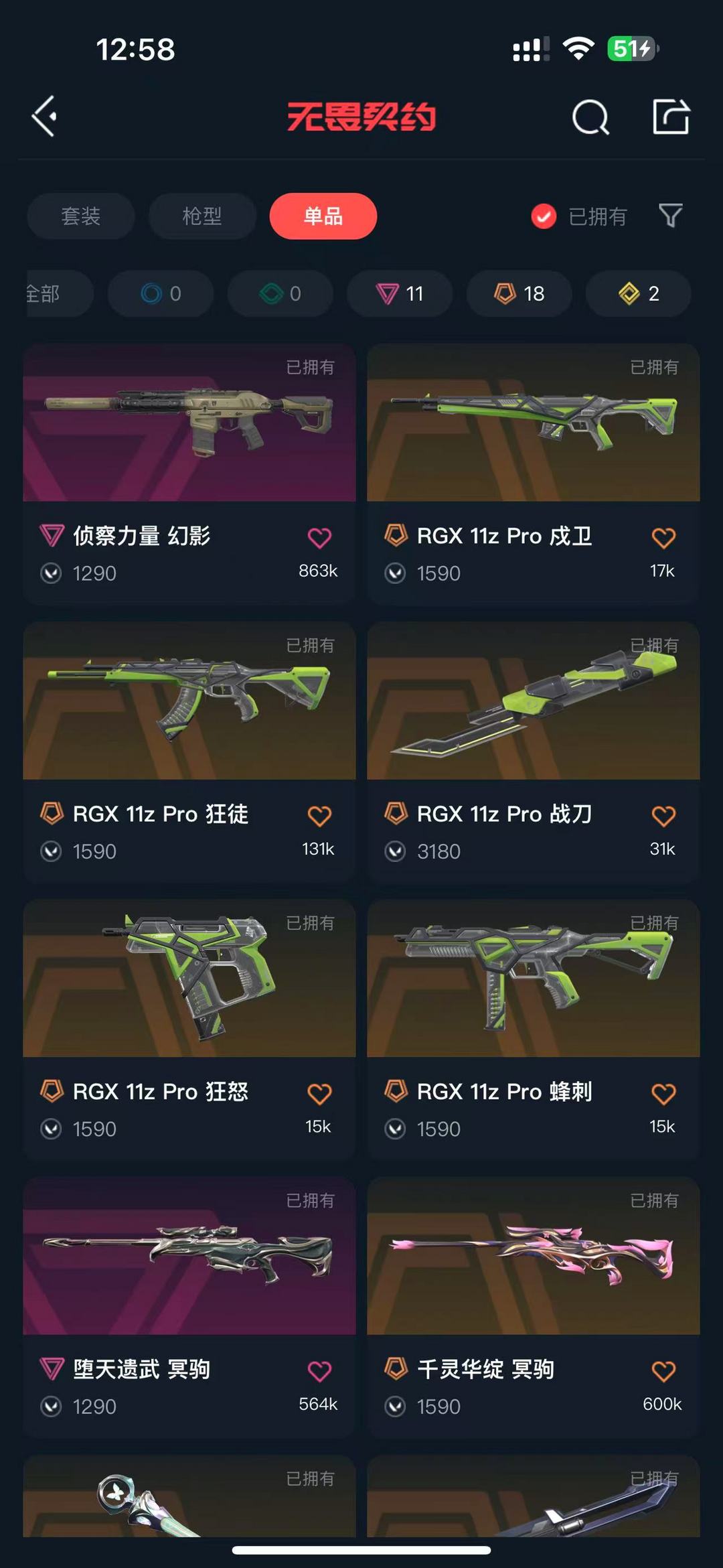Image resolution: width=723 pixels, height=1568 pixels.
Task: Switch to the 枪型 tab
Action: (x=202, y=216)
